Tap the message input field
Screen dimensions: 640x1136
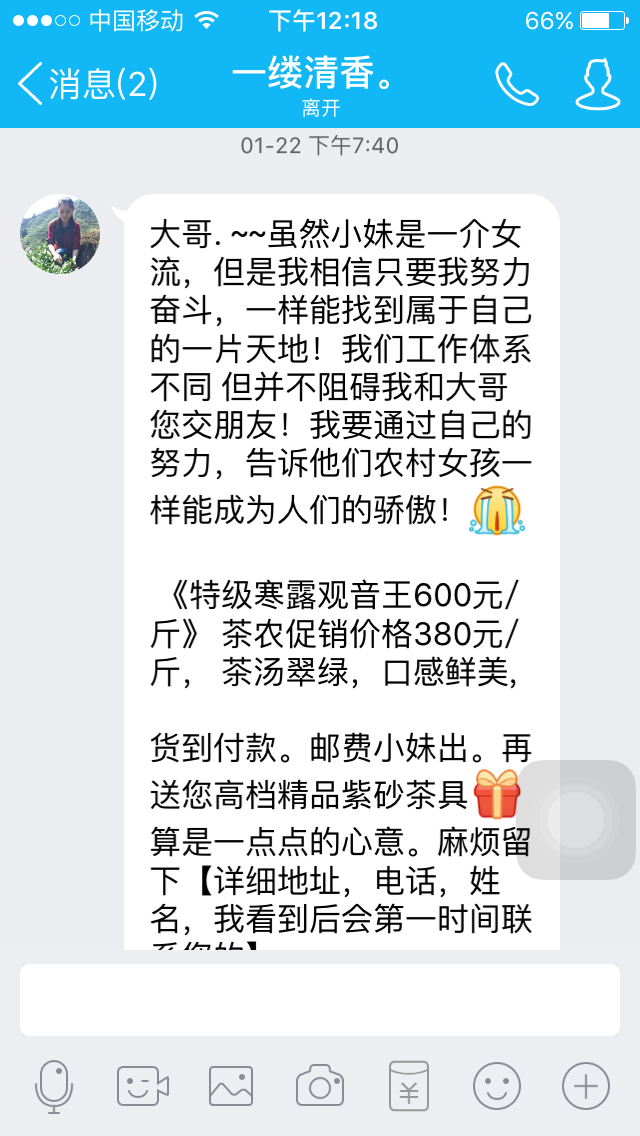pos(320,999)
